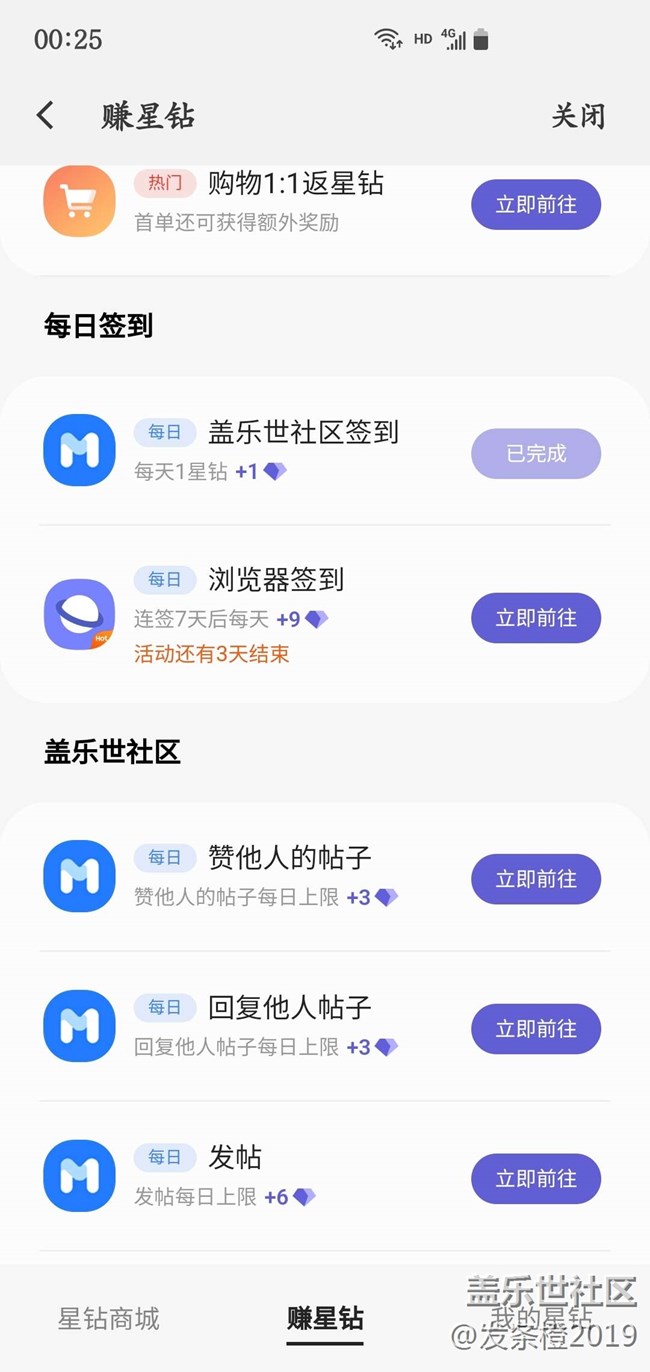Screen dimensions: 650x1372
Task: Tap 立即前往 for 发帖
Action: [x=536, y=1179]
